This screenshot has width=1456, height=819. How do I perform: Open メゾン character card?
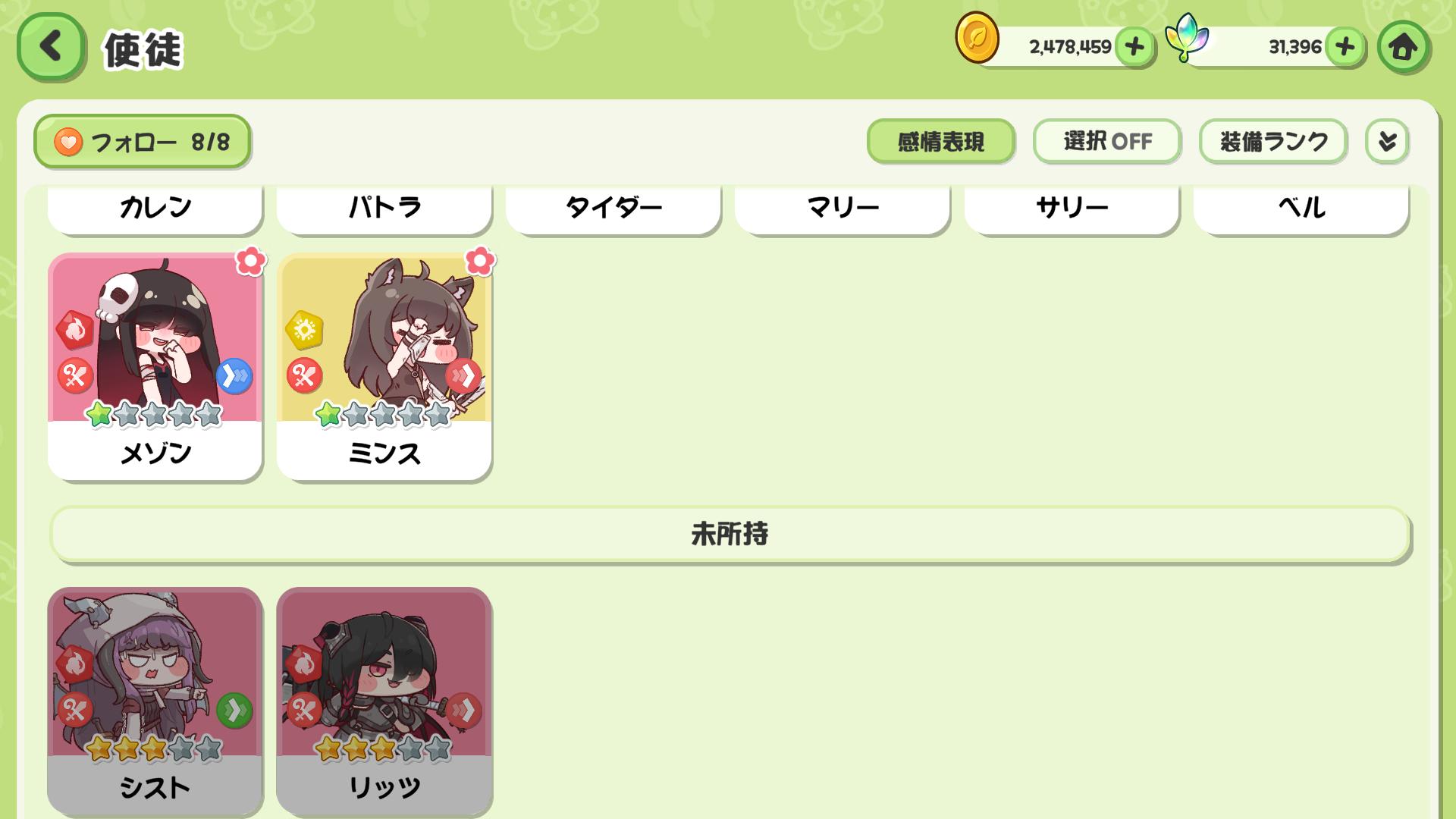(x=155, y=366)
